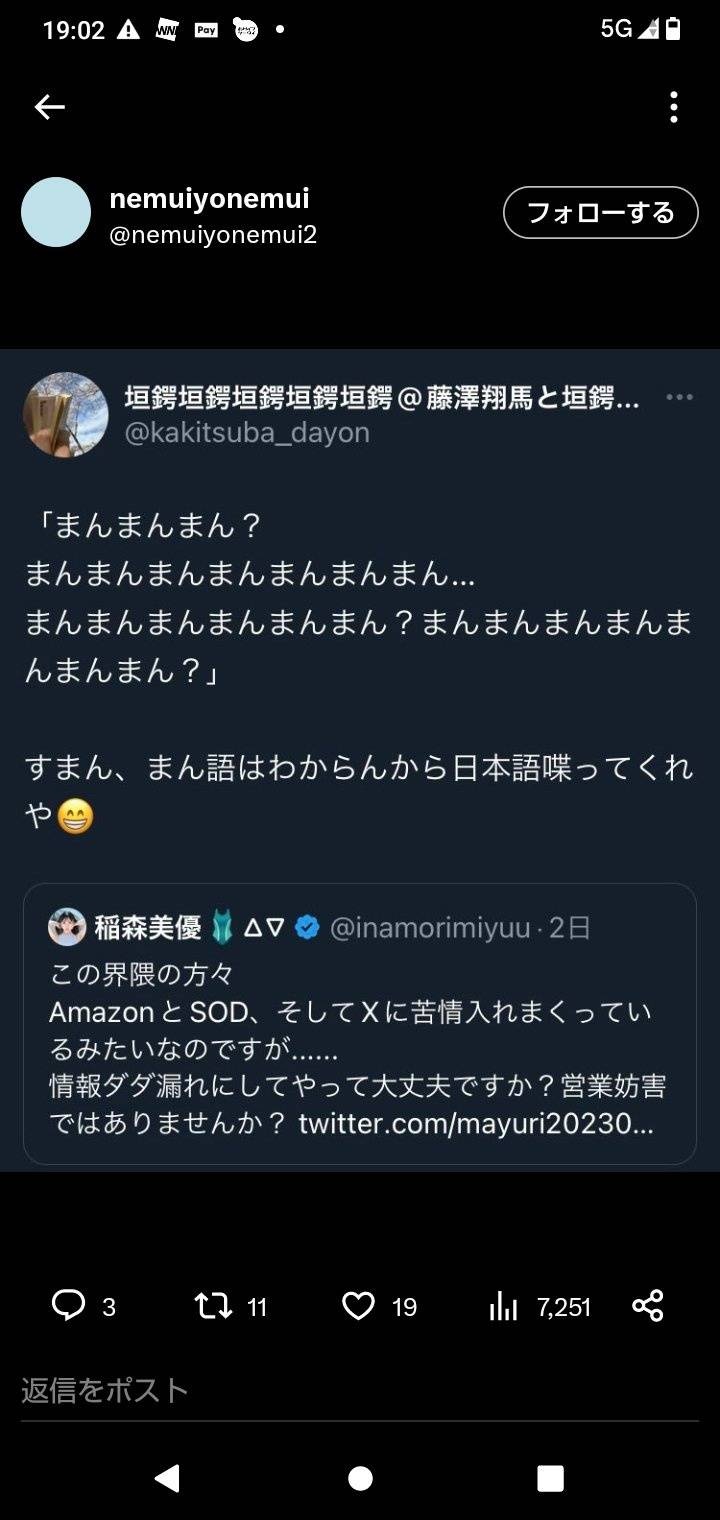This screenshot has width=720, height=1520.
Task: Tap the 返信をポスト reply field
Action: point(300,1390)
